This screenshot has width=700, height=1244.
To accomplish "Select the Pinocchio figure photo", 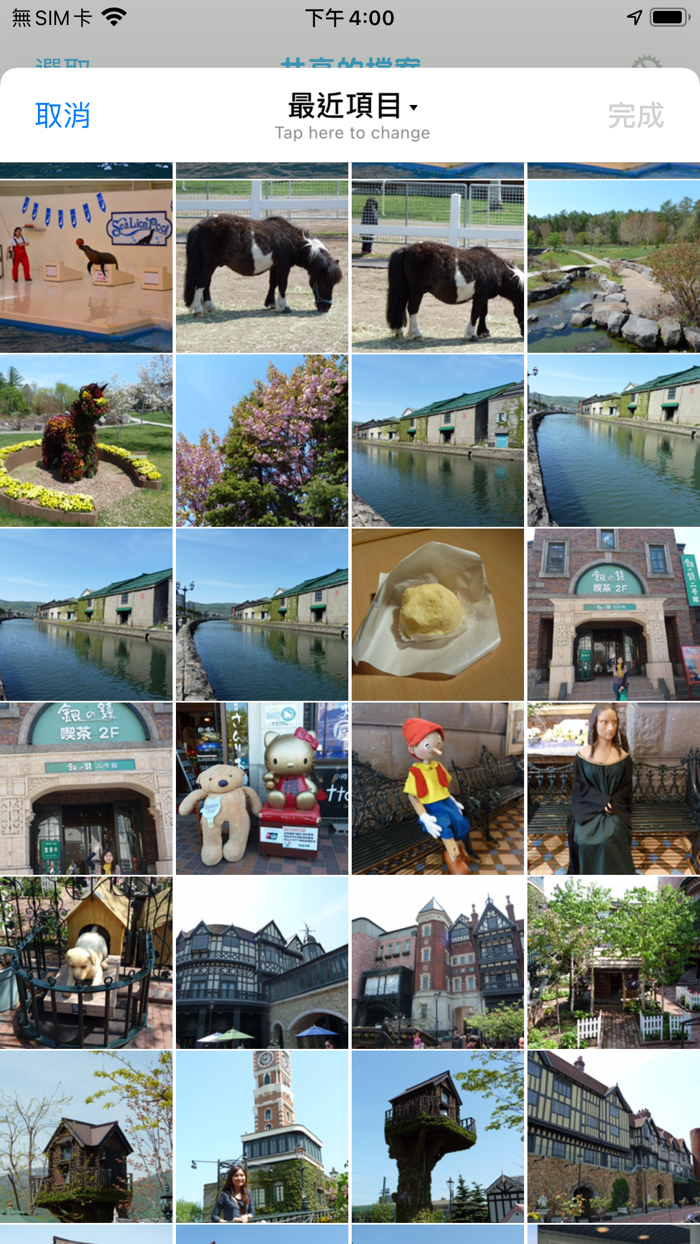I will tap(437, 788).
